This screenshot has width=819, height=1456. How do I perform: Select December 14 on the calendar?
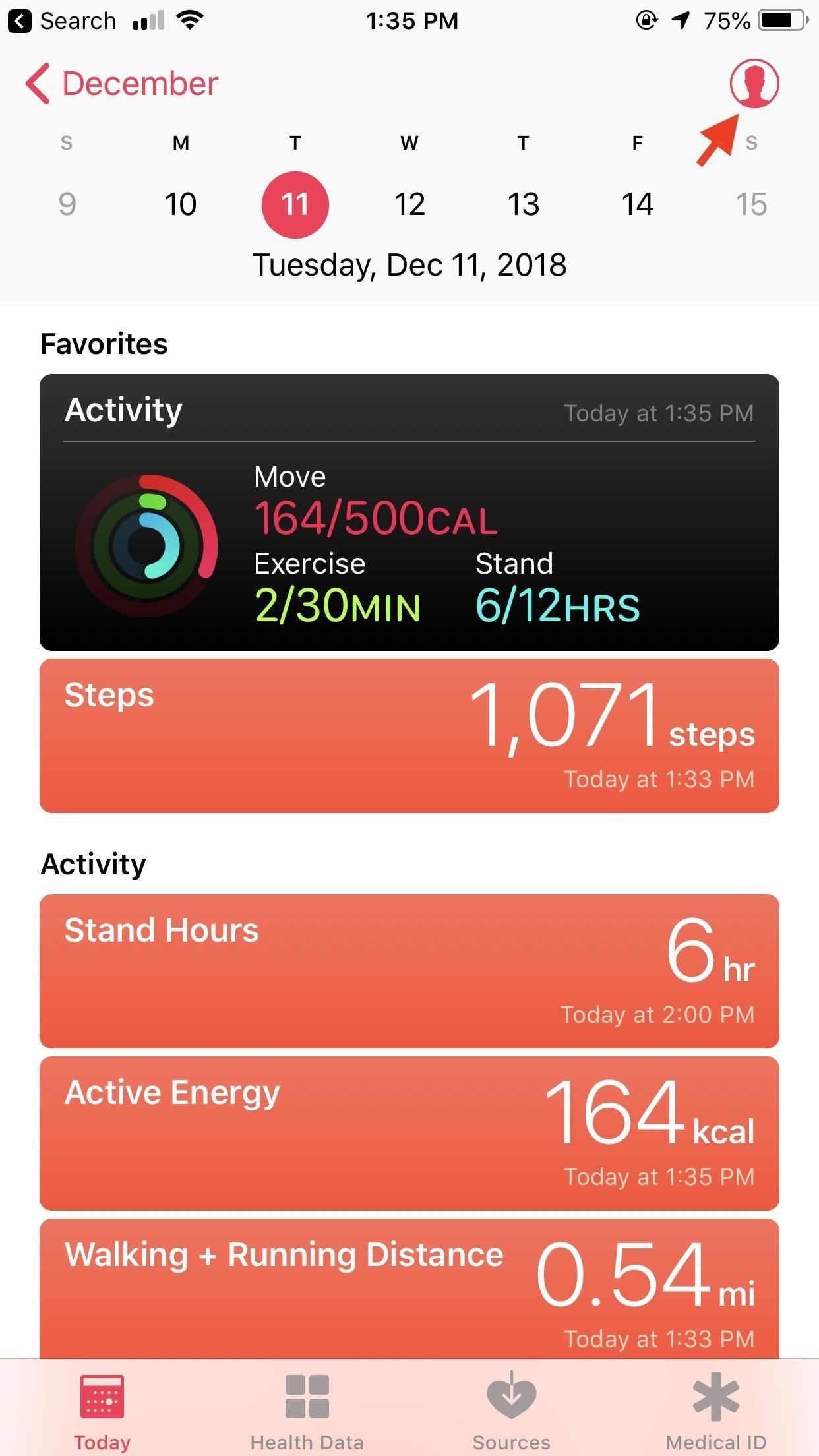637,204
